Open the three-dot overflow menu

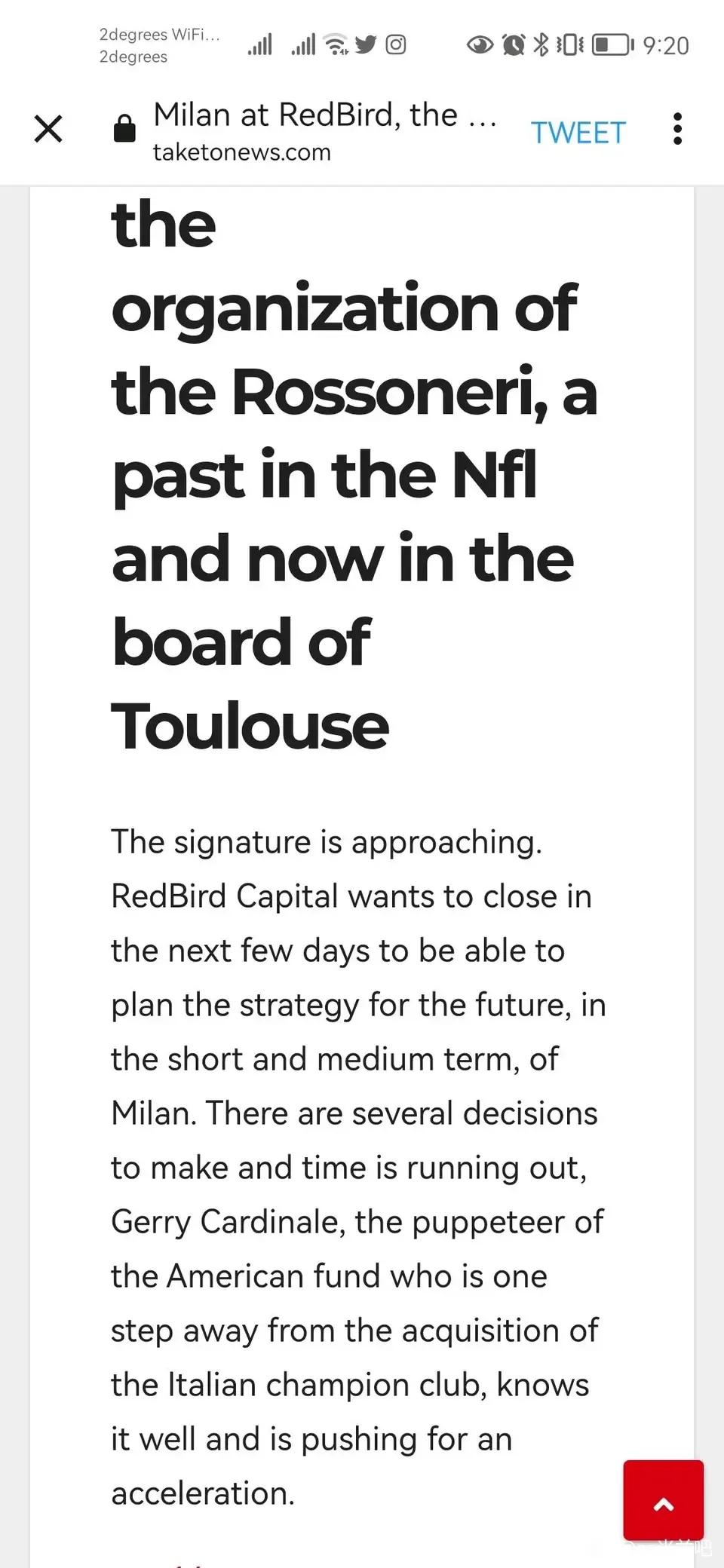point(677,129)
